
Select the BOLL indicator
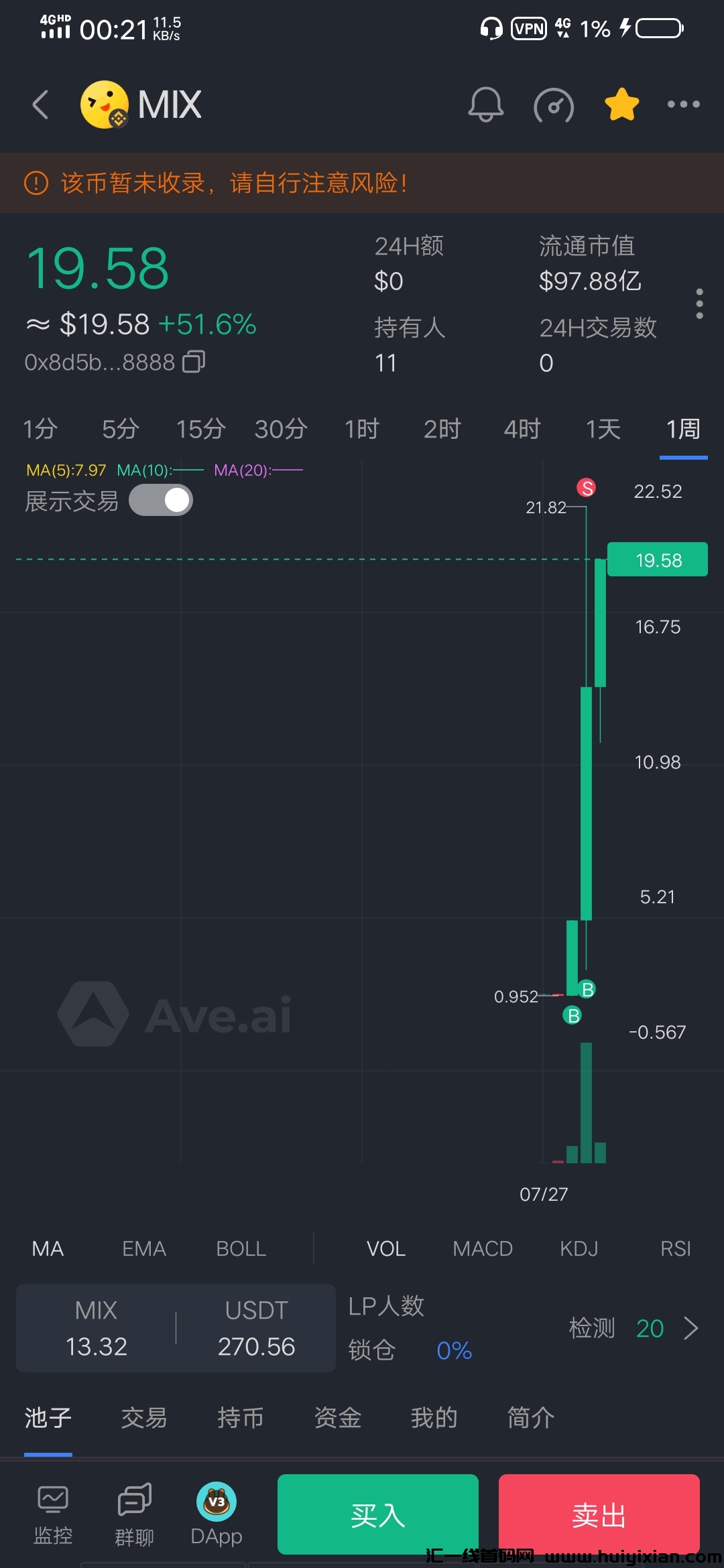click(x=241, y=1249)
